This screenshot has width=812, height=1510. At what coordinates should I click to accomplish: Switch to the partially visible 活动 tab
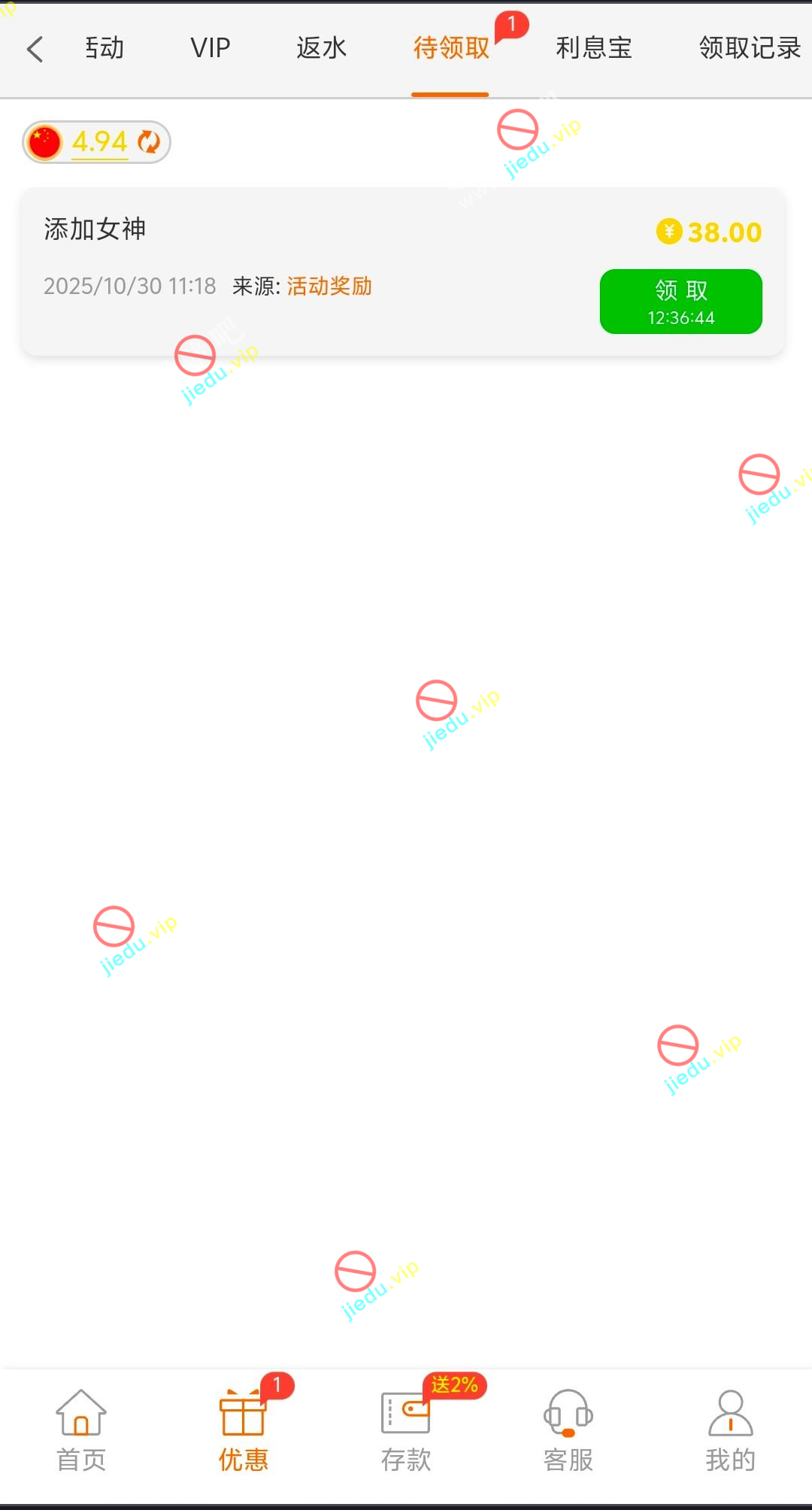[x=104, y=48]
